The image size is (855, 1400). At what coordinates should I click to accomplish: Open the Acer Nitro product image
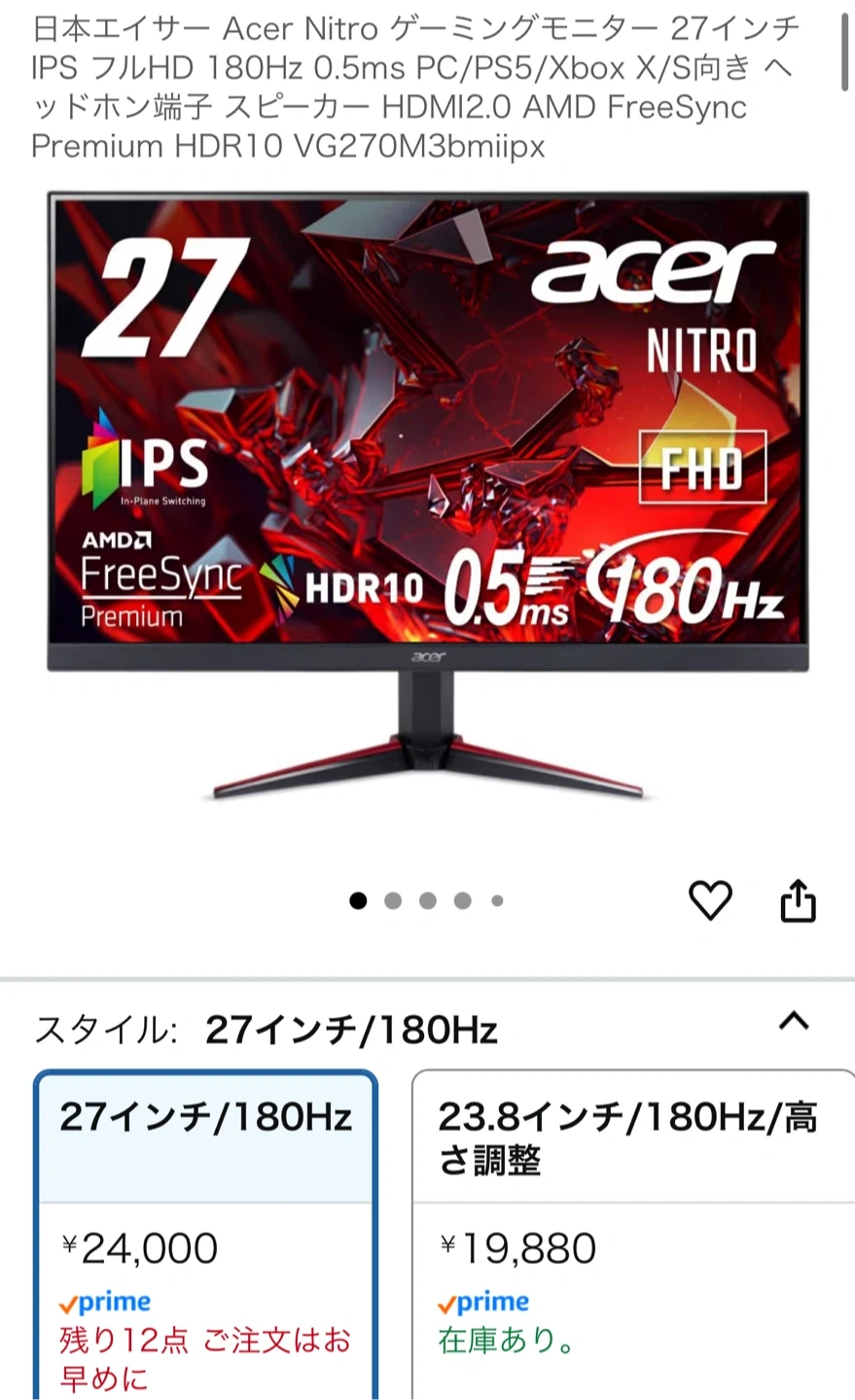pos(428,496)
